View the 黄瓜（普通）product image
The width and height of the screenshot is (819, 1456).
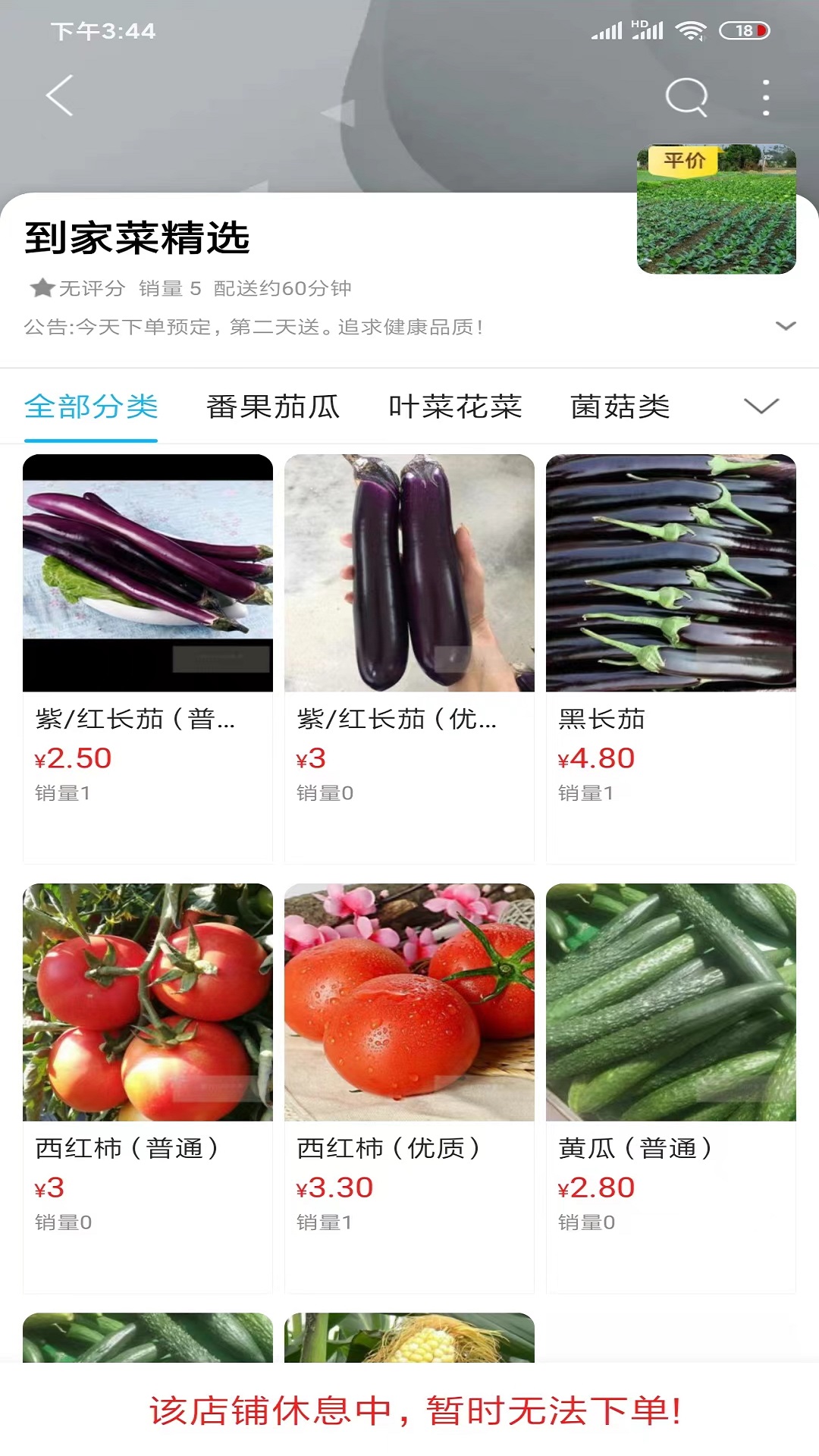pyautogui.click(x=672, y=1000)
